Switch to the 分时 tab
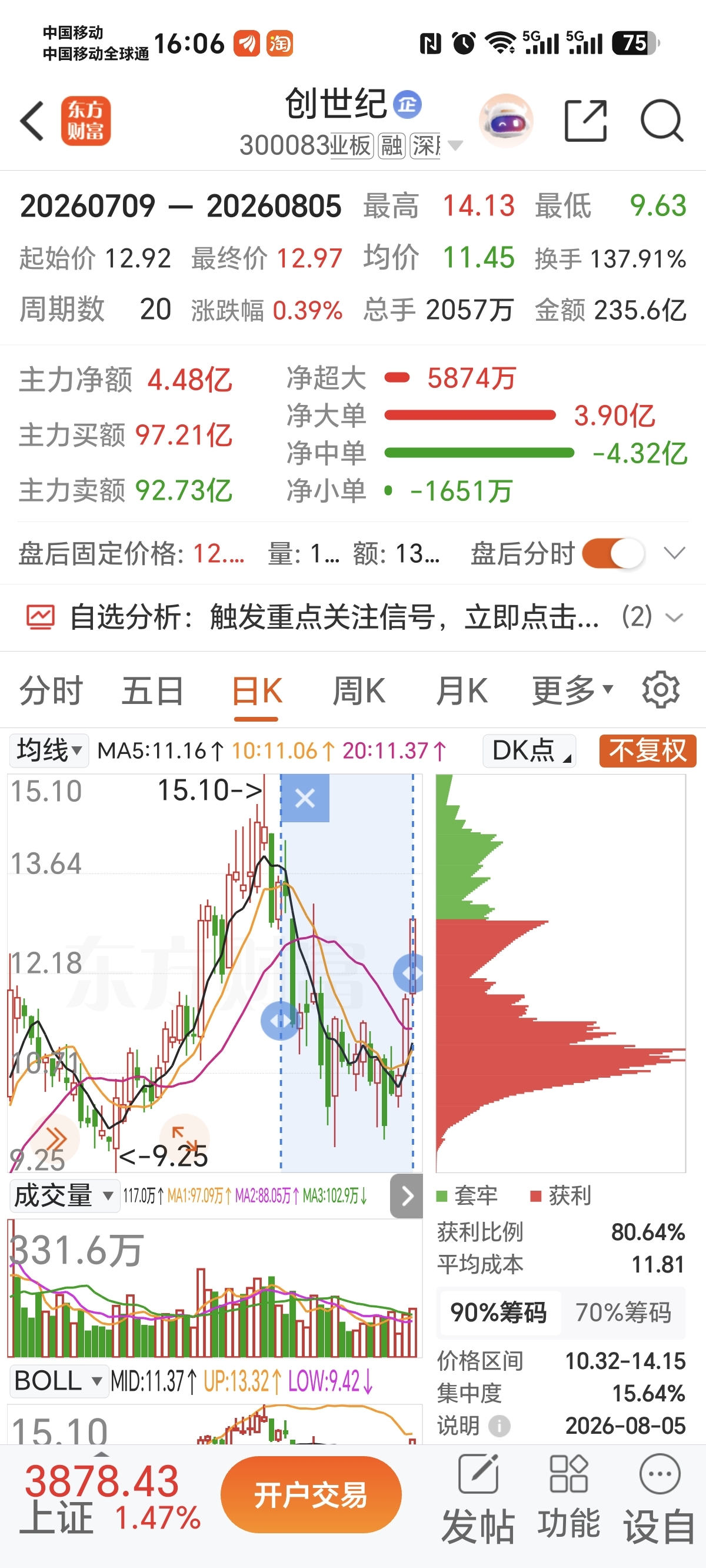This screenshot has width=706, height=1568. [51, 692]
